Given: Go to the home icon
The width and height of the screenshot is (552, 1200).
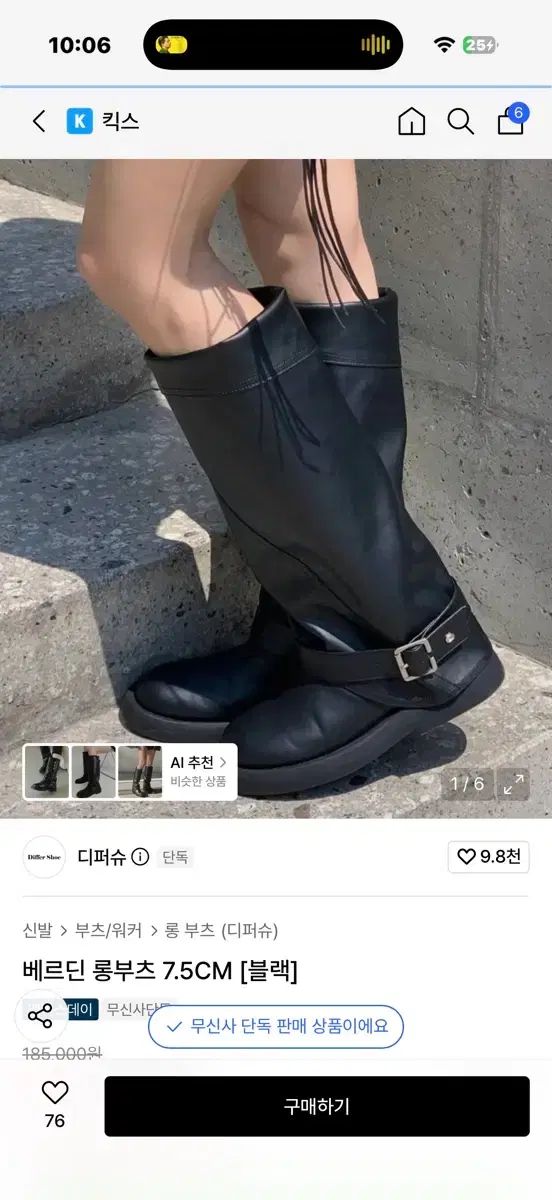Looking at the screenshot, I should tap(411, 122).
